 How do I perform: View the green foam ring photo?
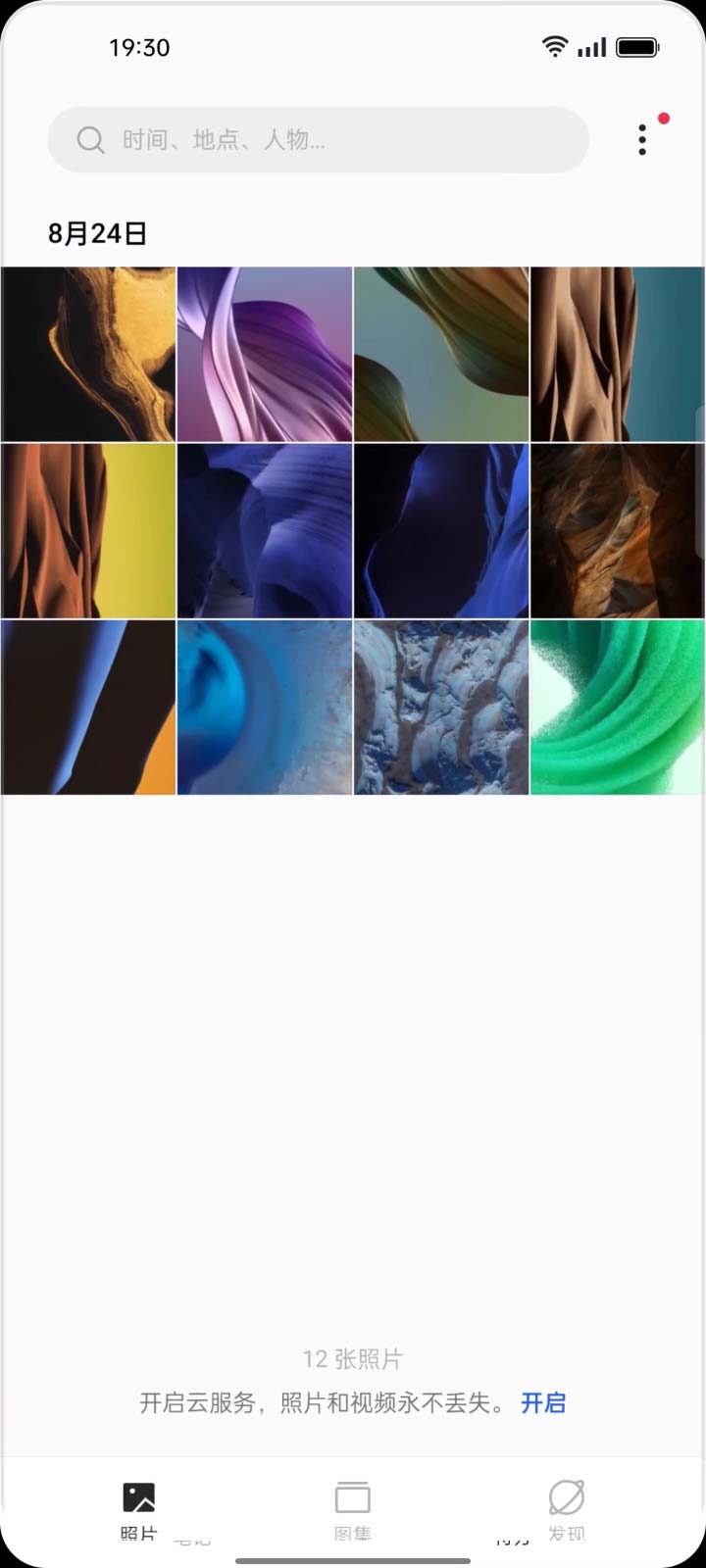coord(618,708)
